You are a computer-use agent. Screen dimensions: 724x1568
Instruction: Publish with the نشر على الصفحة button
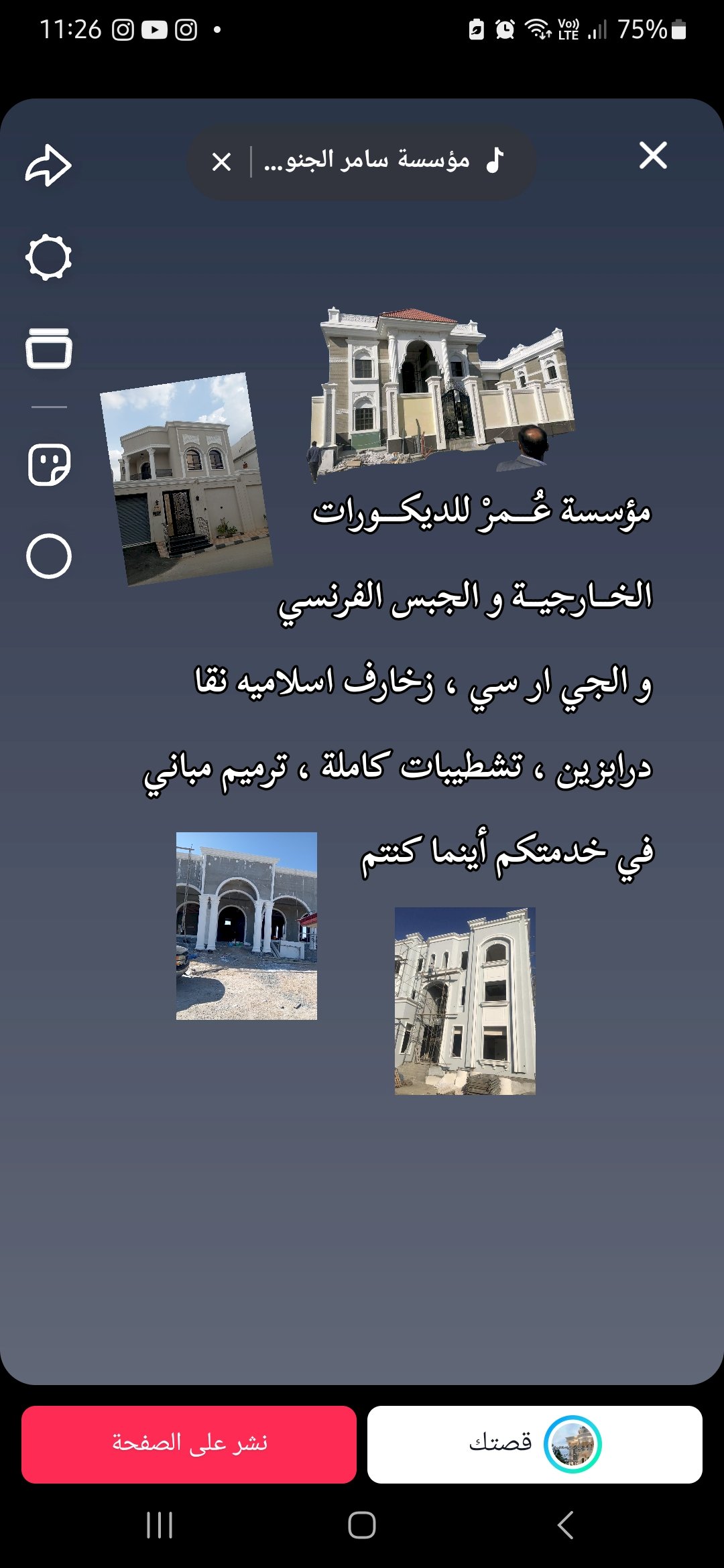[189, 1444]
